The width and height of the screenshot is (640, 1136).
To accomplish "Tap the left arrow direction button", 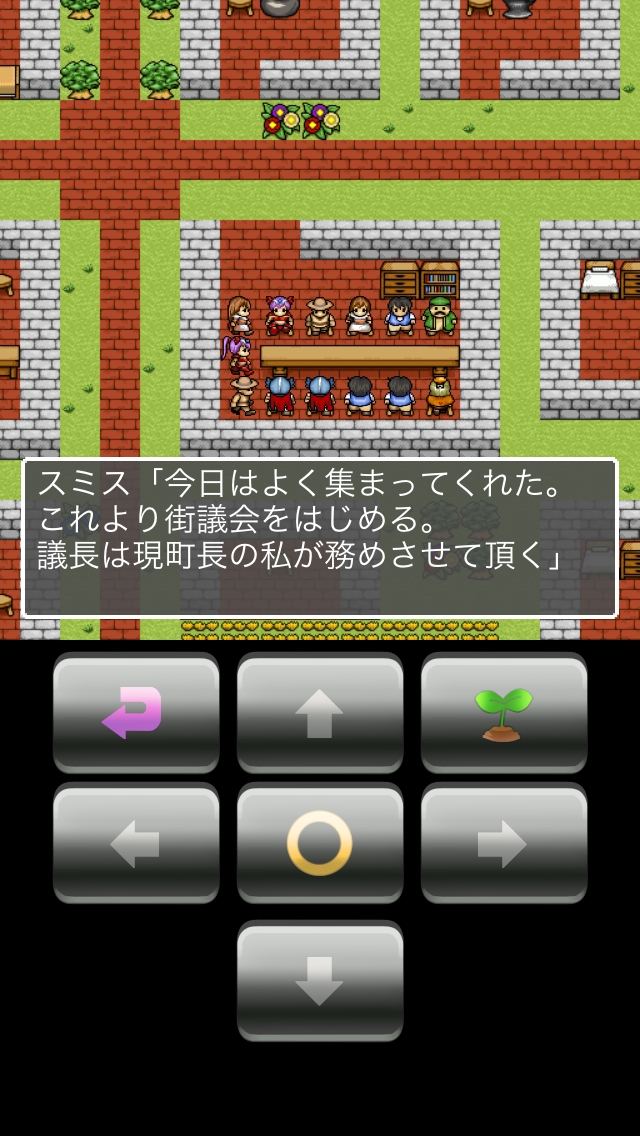I will (136, 843).
